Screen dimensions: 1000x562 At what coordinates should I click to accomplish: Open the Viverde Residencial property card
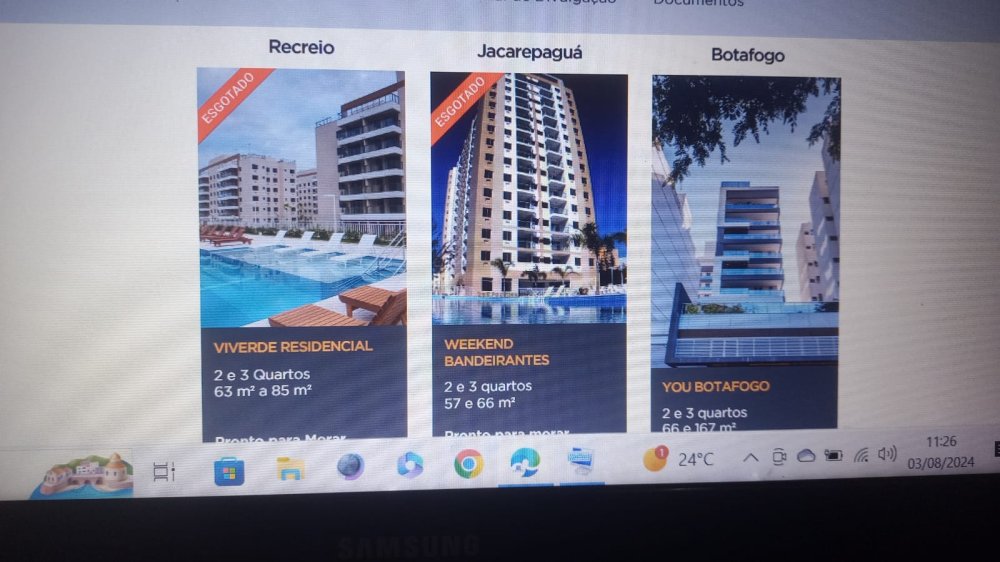pyautogui.click(x=301, y=250)
